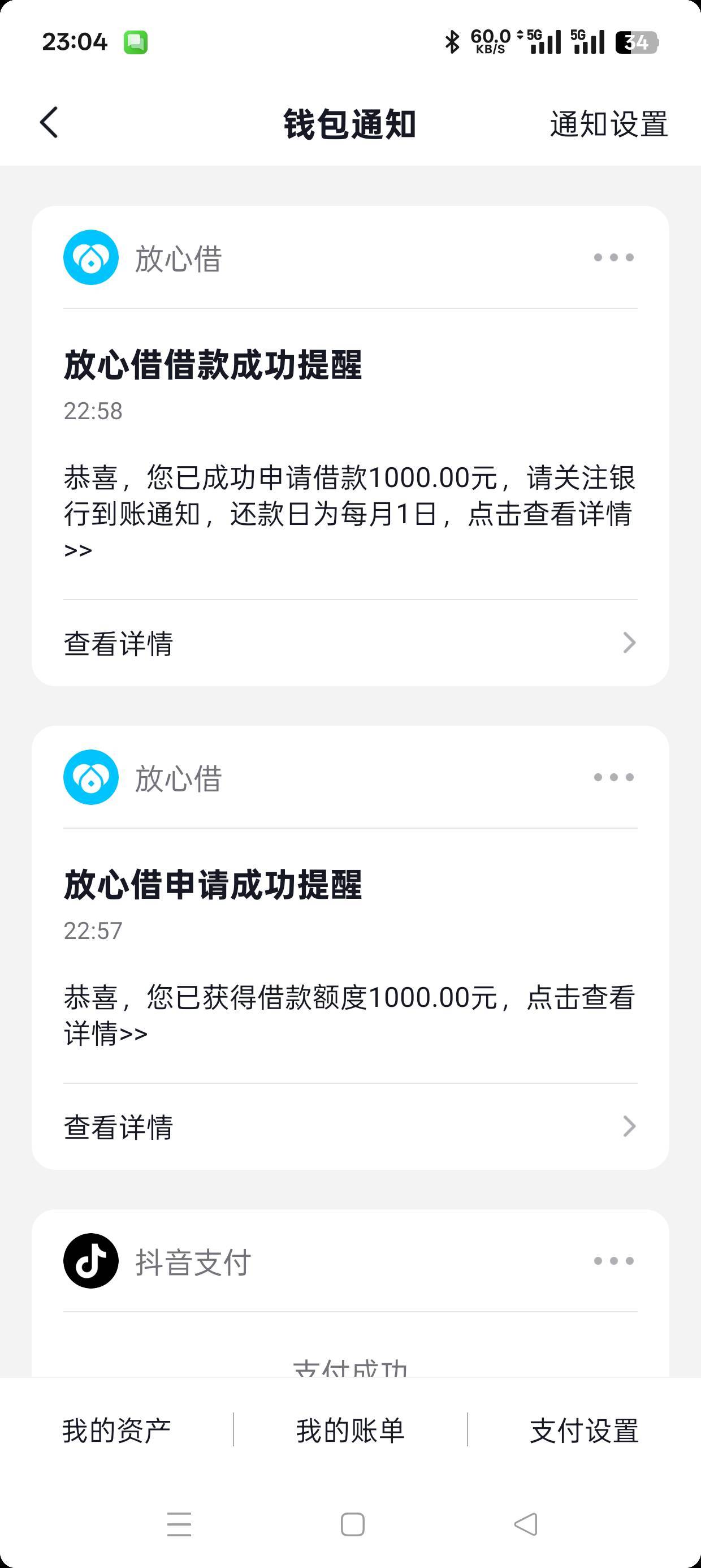The height and width of the screenshot is (1568, 701).
Task: Open 我的资产 at the bottom
Action: (x=116, y=1430)
